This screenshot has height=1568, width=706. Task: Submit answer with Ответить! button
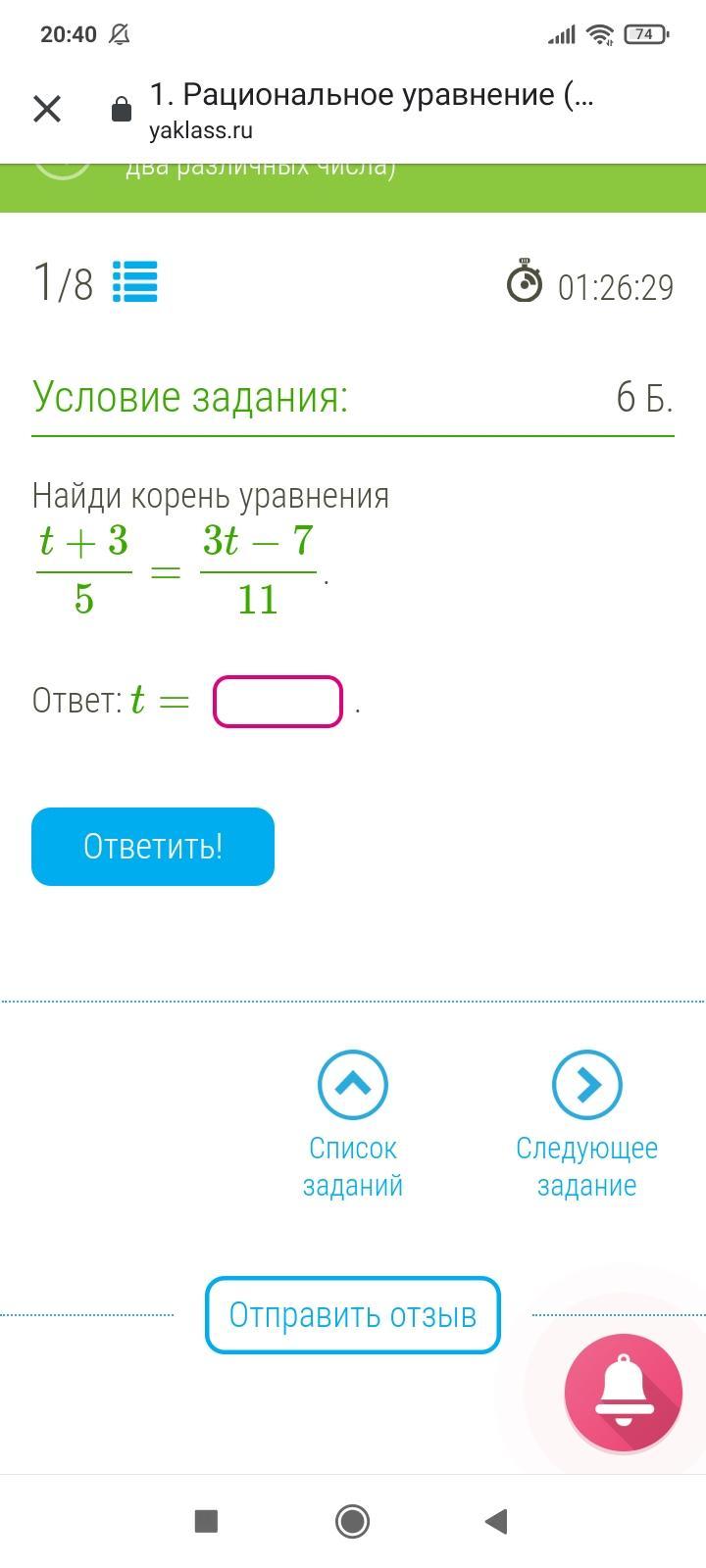click(153, 847)
